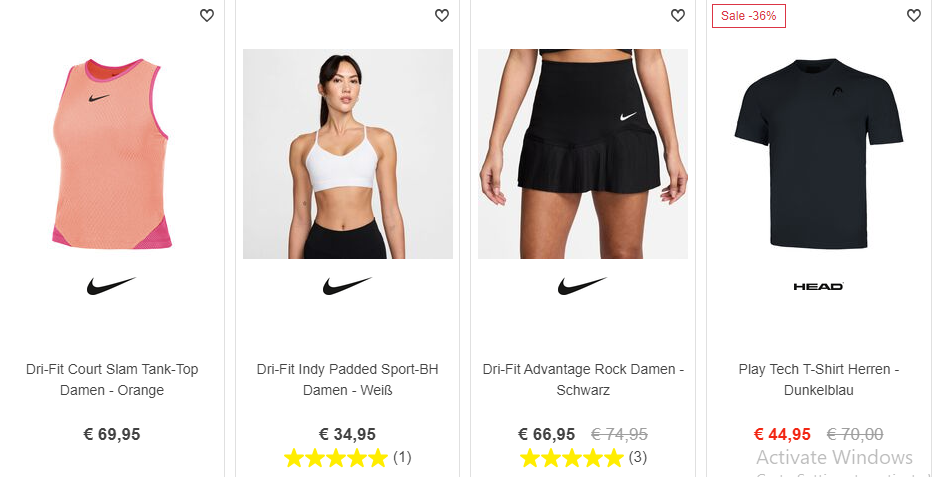Open the Head Play Tech T-Shirt product
The height and width of the screenshot is (477, 932).
pos(818,155)
